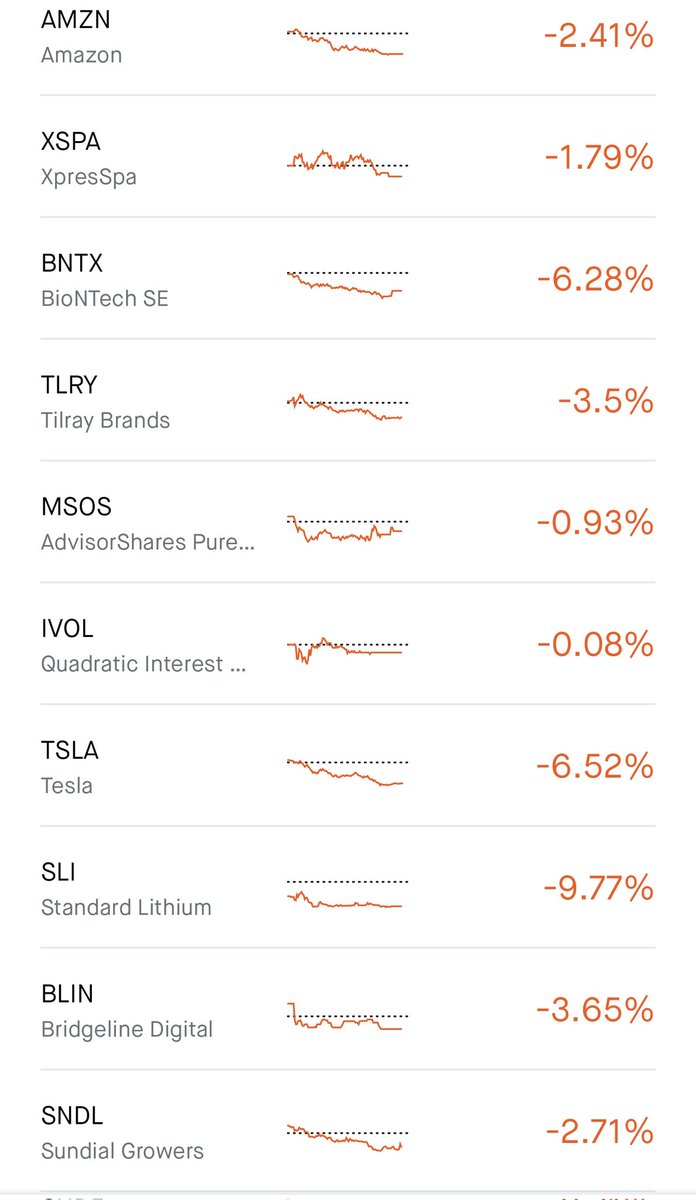Screen dimensions: 696x1200
Task: View the IVOL Quadratic Interest row
Action: (x=348, y=644)
